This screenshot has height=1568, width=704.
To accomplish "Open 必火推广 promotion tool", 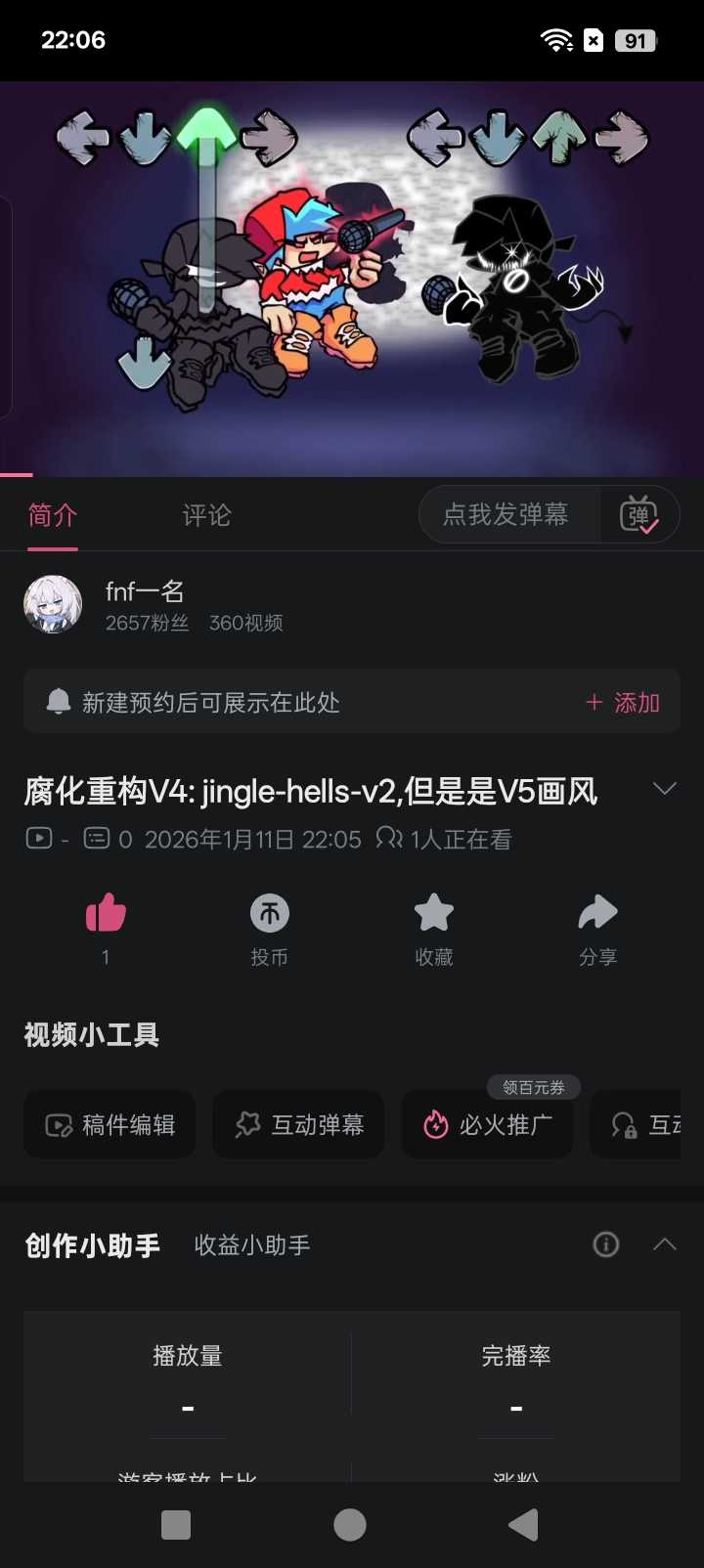I will (487, 1125).
